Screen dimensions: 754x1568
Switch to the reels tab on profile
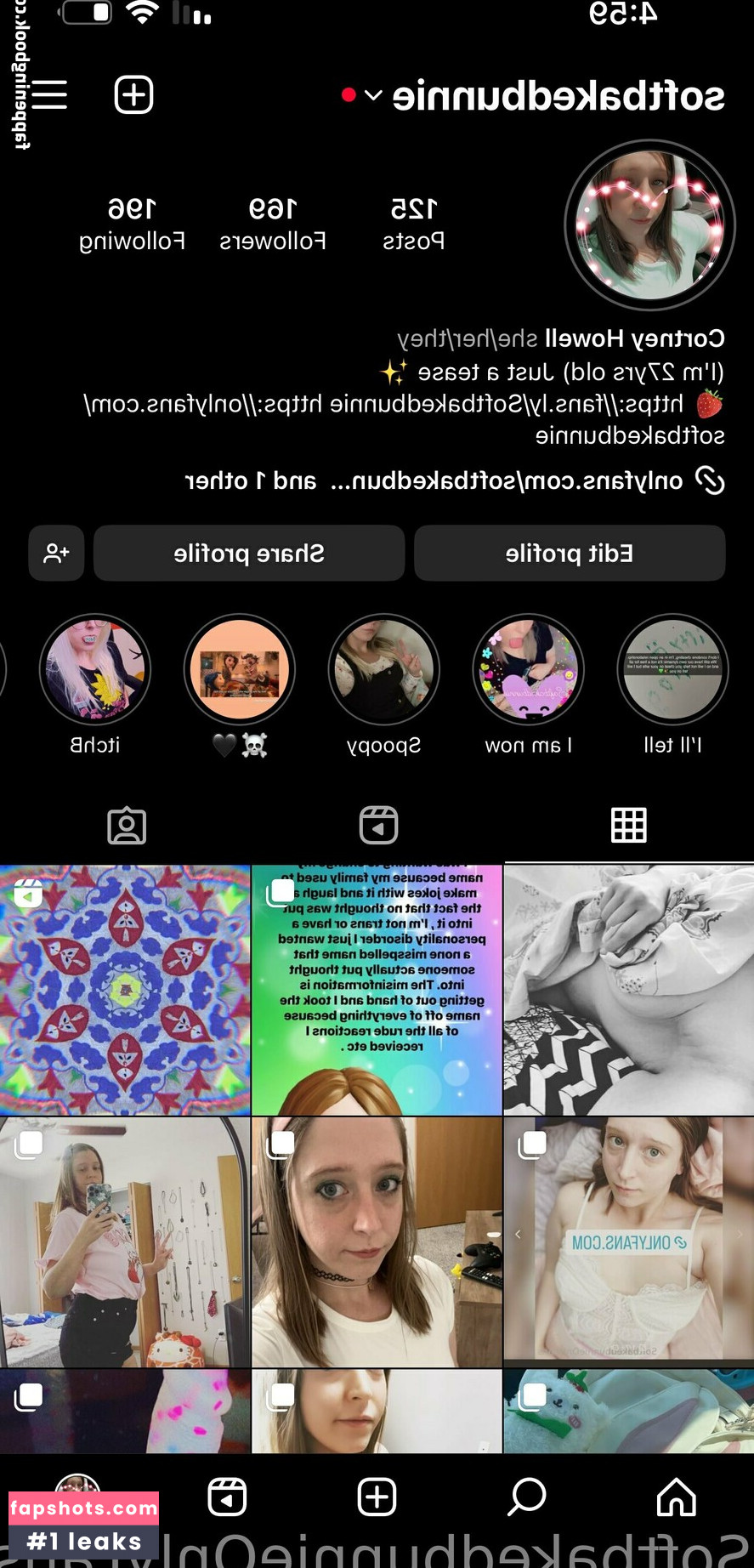pyautogui.click(x=378, y=825)
